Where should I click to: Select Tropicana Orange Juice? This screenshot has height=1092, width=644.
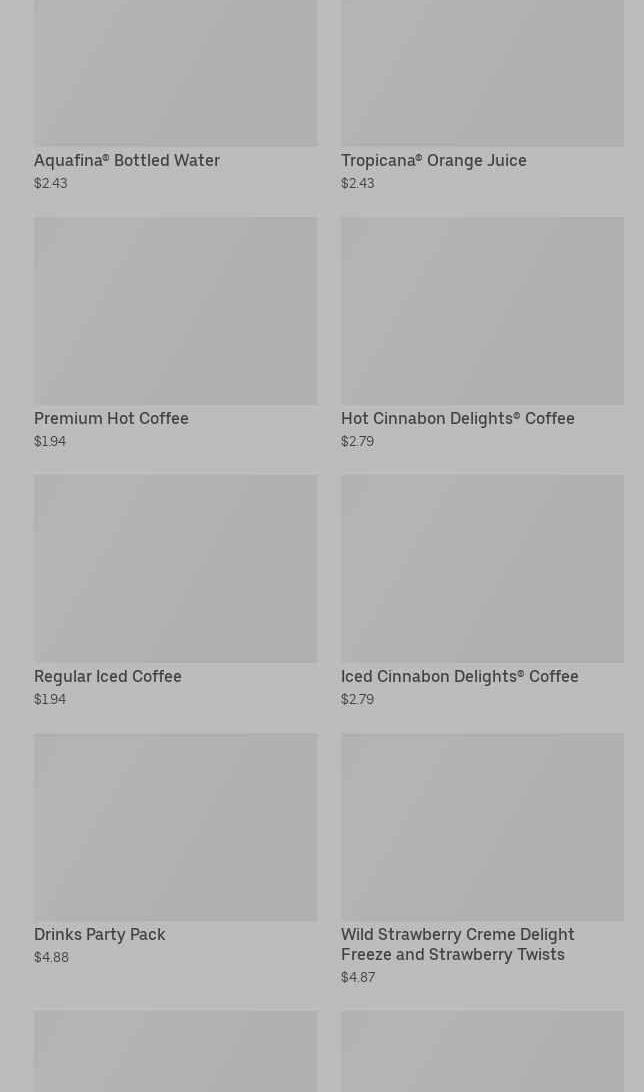pyautogui.click(x=482, y=95)
